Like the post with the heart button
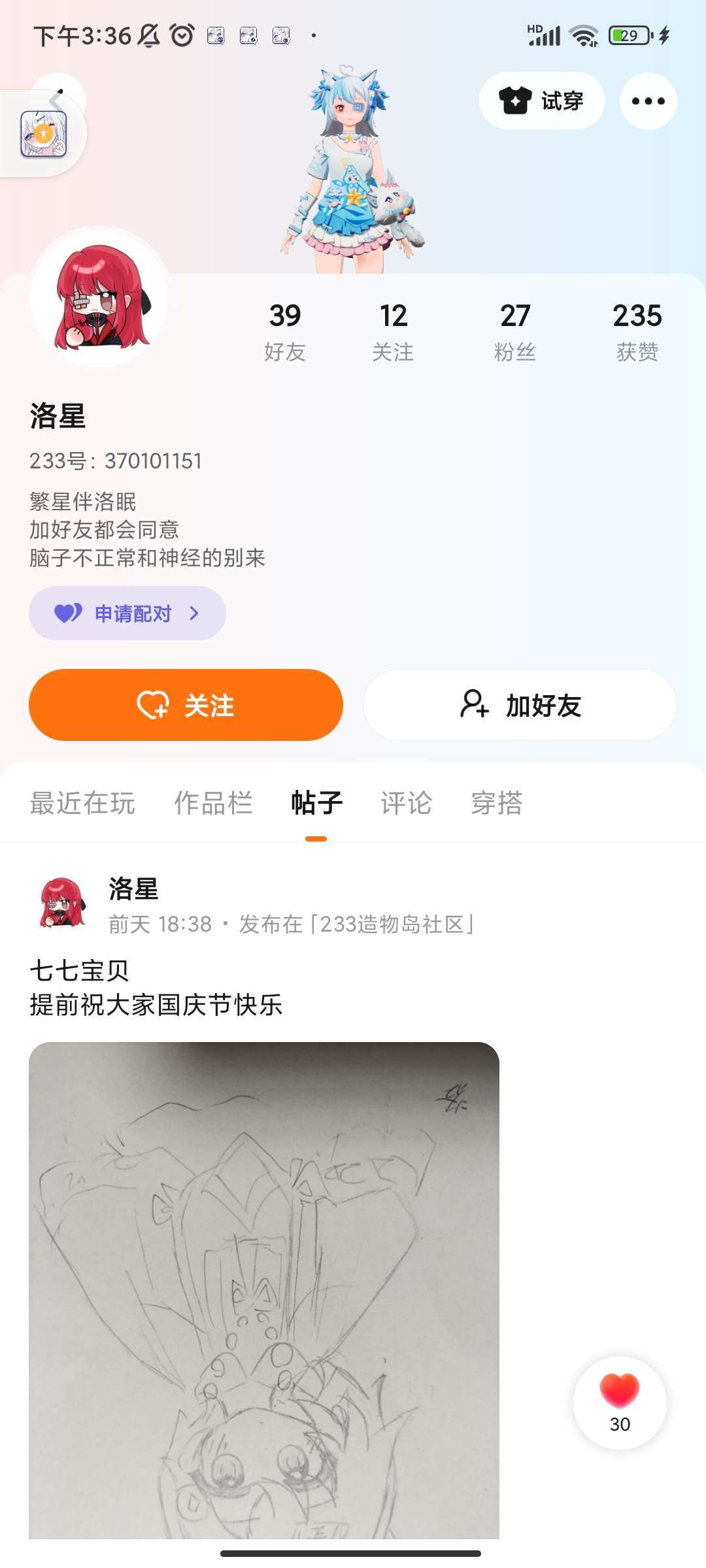This screenshot has height=1568, width=706. pos(620,1402)
